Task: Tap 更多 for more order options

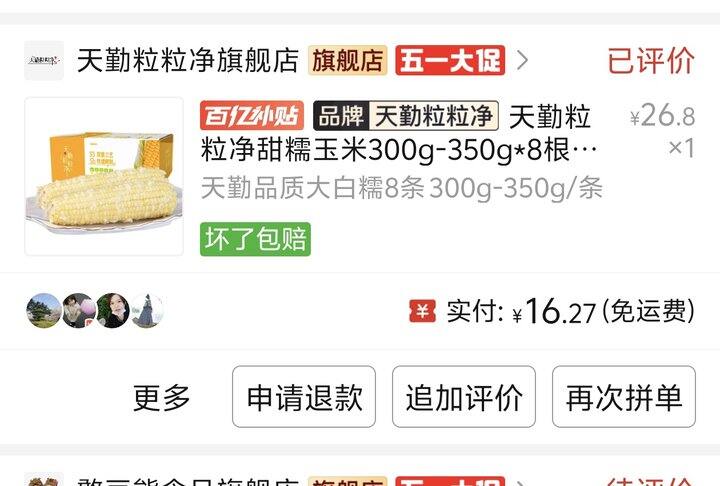Action: 162,398
